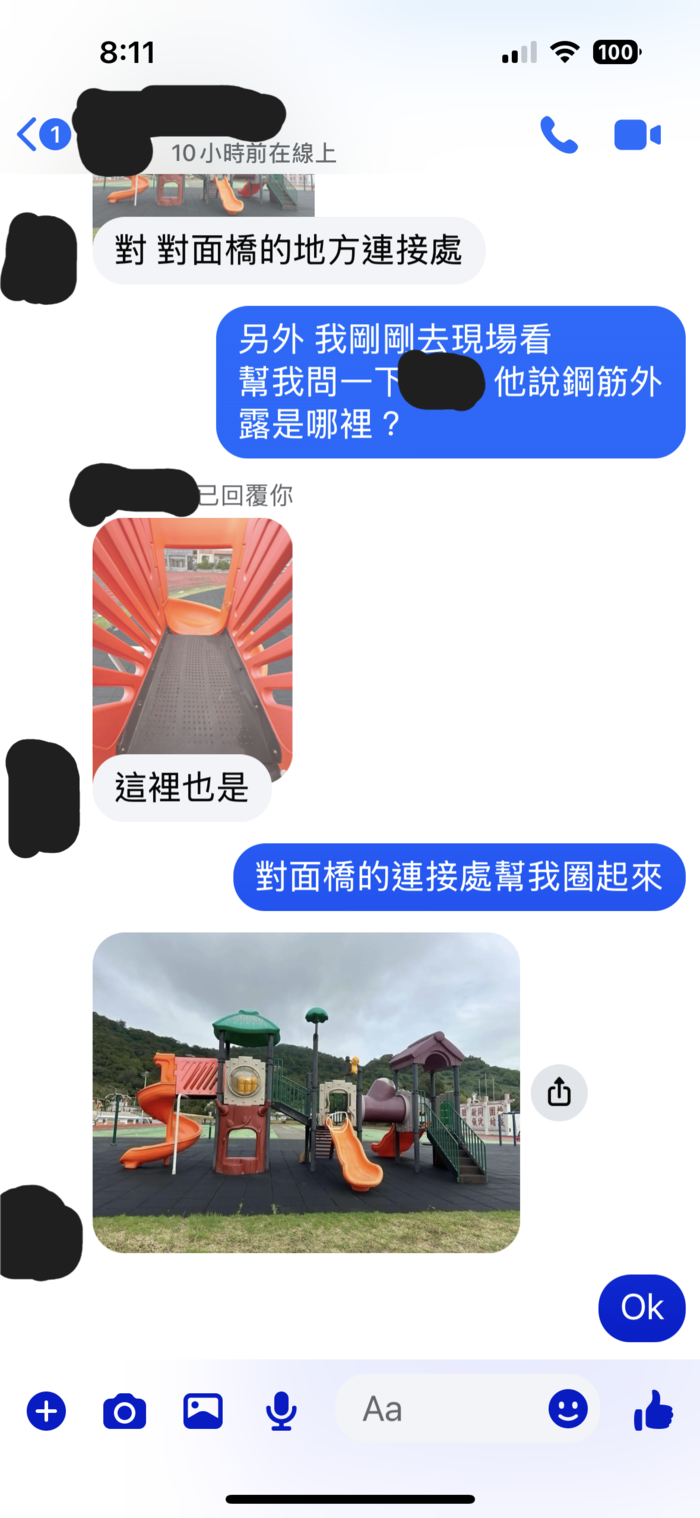700x1518 pixels.
Task: Start a video call
Action: tap(637, 135)
